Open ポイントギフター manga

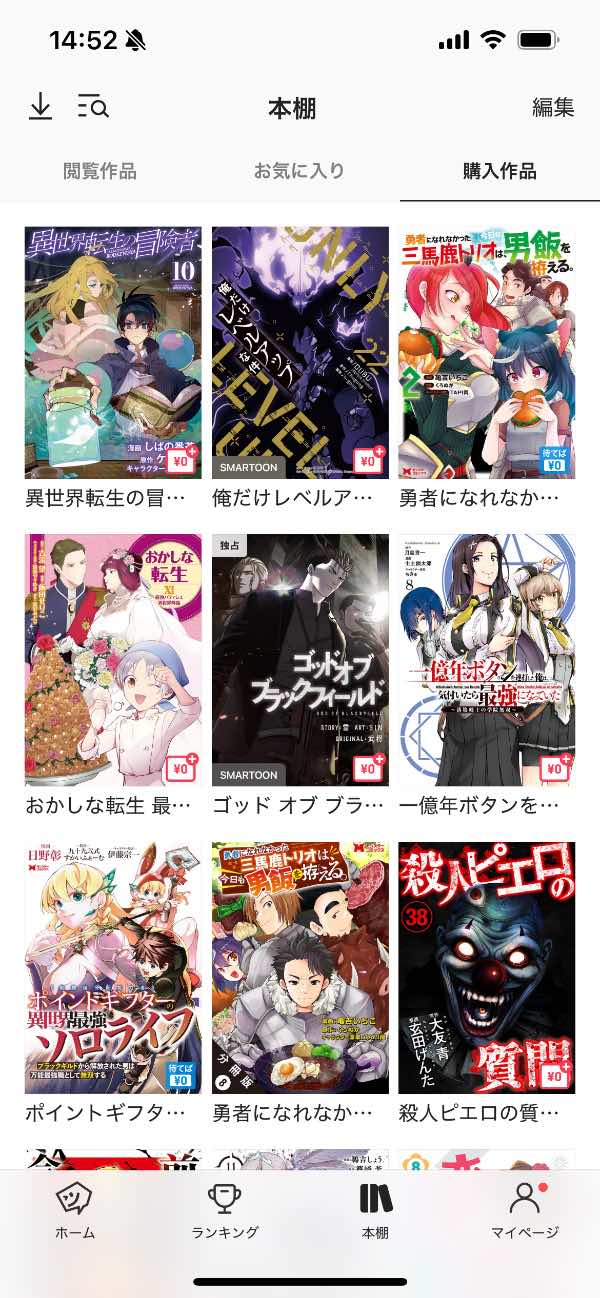pyautogui.click(x=113, y=967)
